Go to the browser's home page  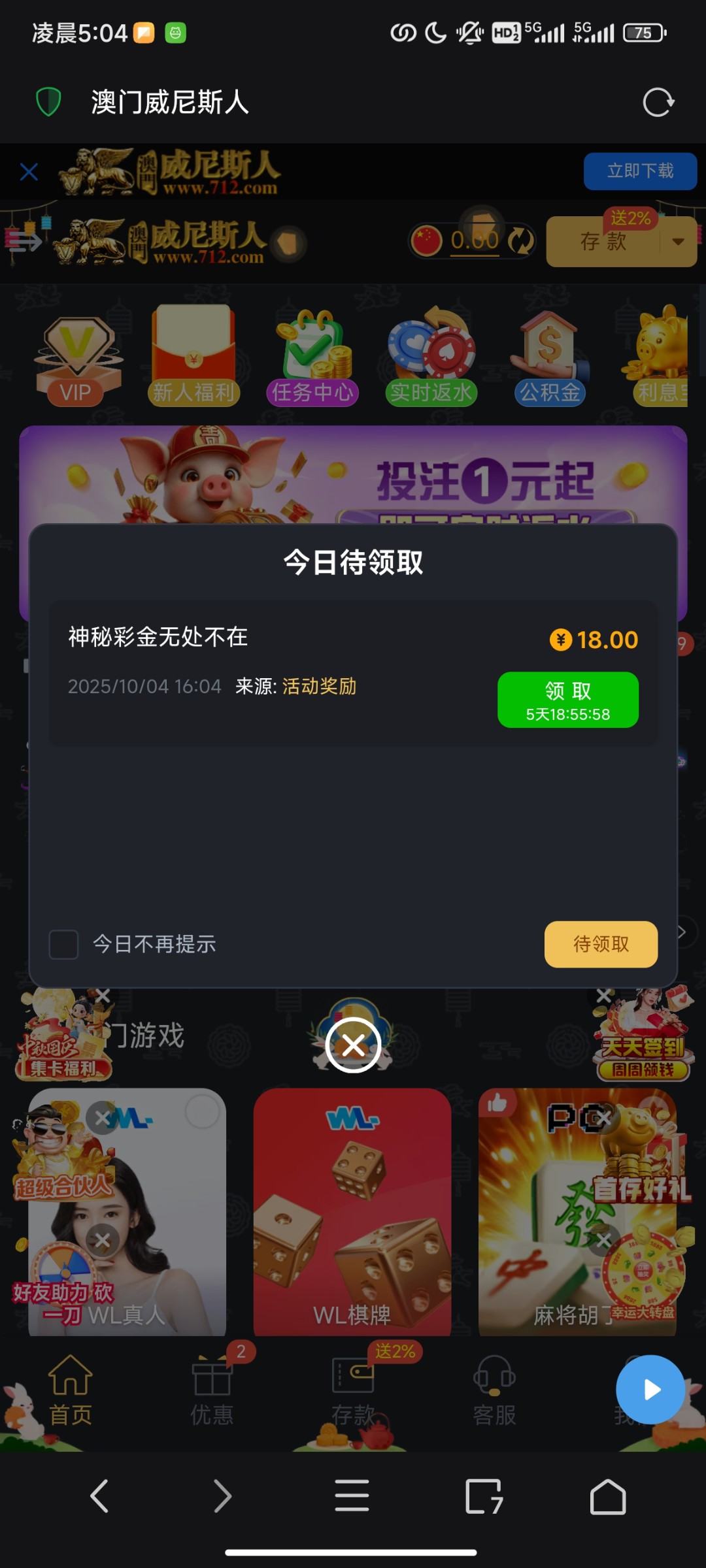[608, 1496]
